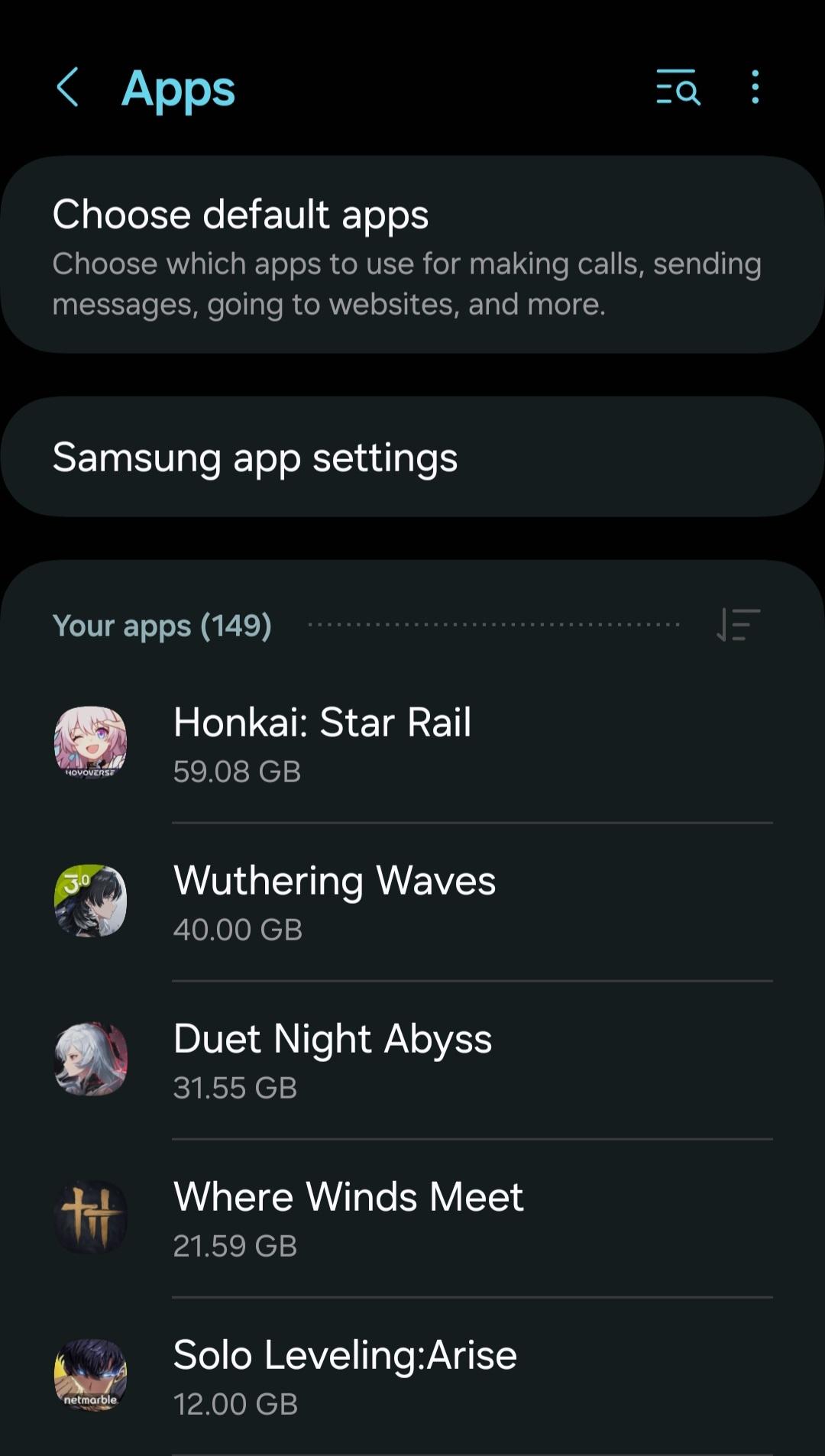Select the Solo Leveling:Arise entry
Viewport: 825px width, 1456px height.
click(x=412, y=1376)
